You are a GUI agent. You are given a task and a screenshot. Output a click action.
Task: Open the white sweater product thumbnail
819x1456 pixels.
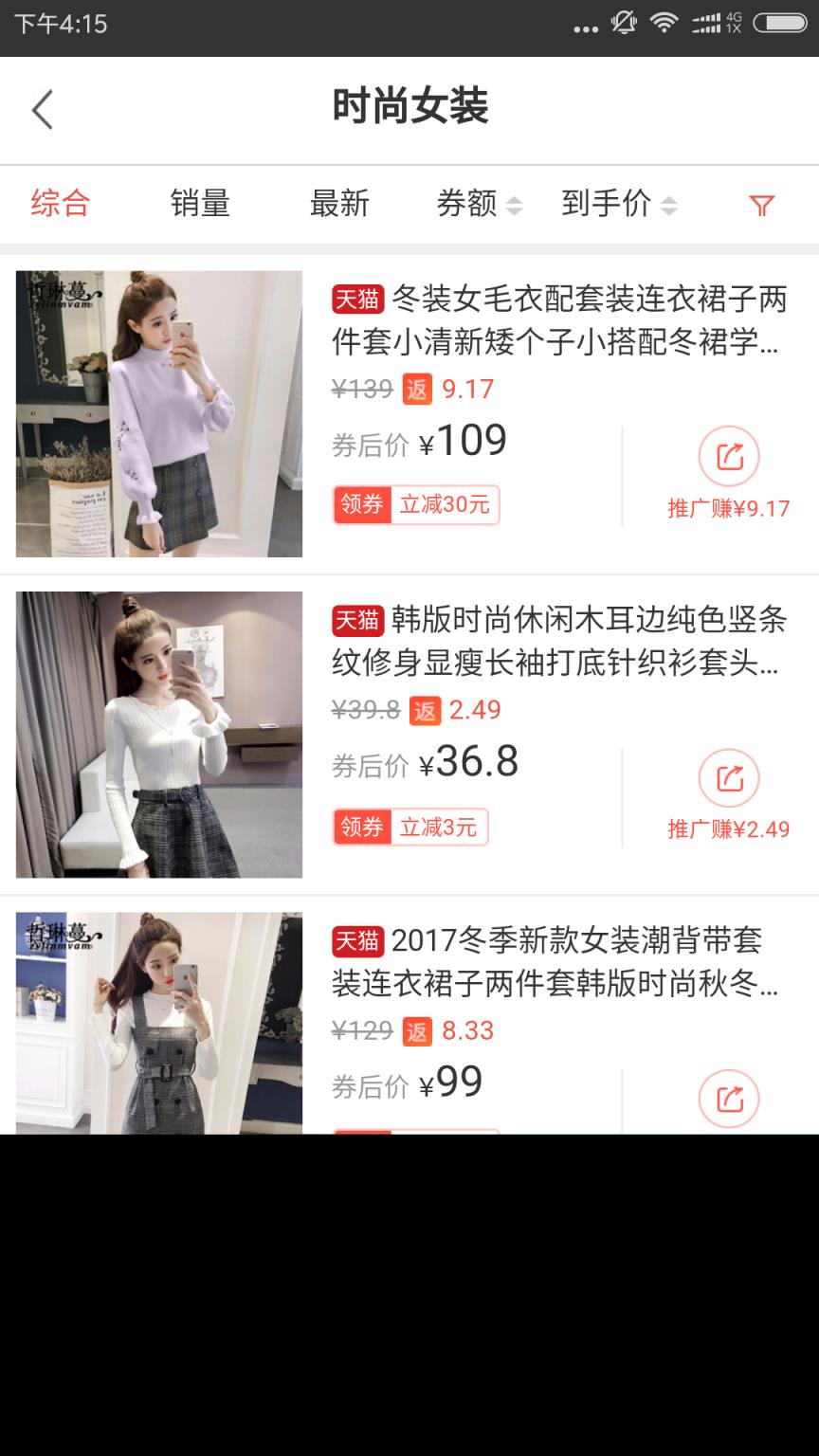pos(158,735)
